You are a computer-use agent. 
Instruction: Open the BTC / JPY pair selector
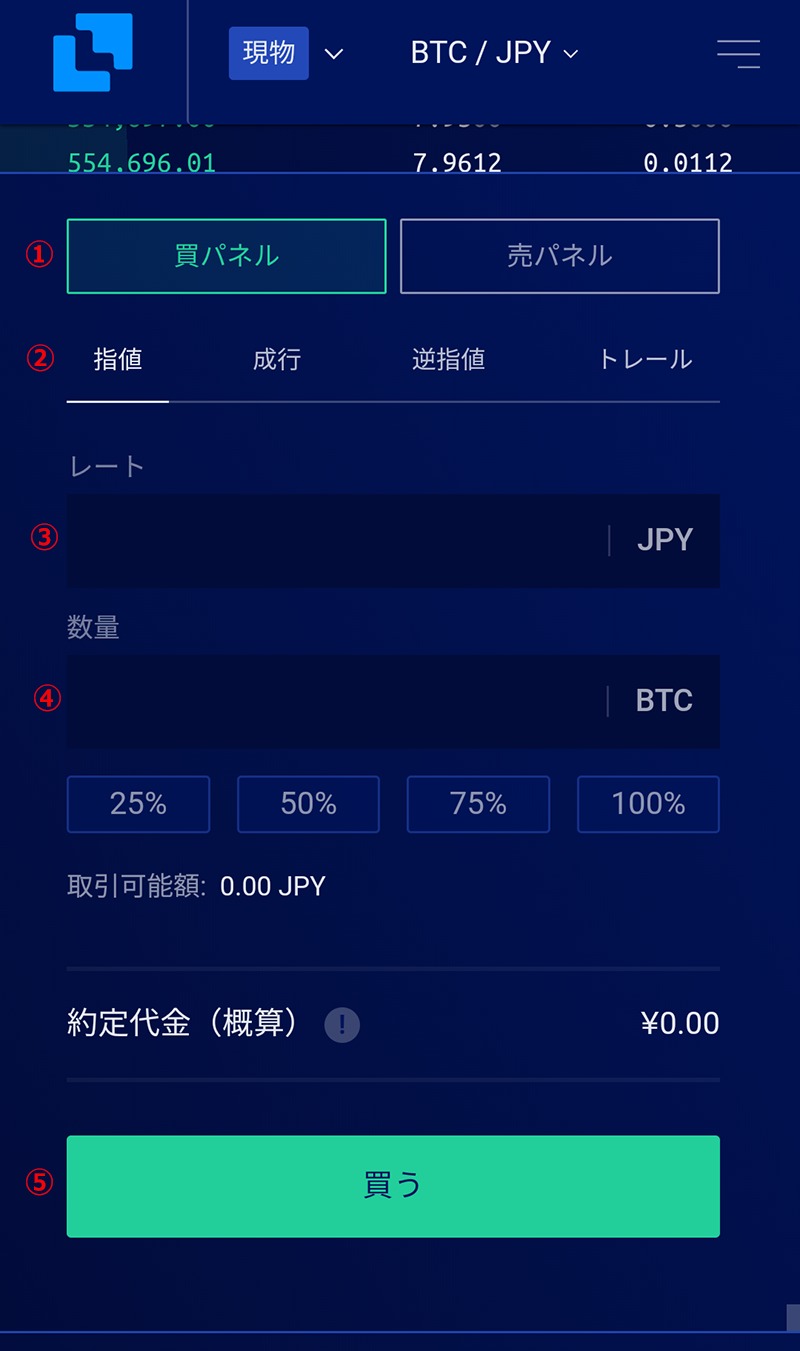point(494,53)
